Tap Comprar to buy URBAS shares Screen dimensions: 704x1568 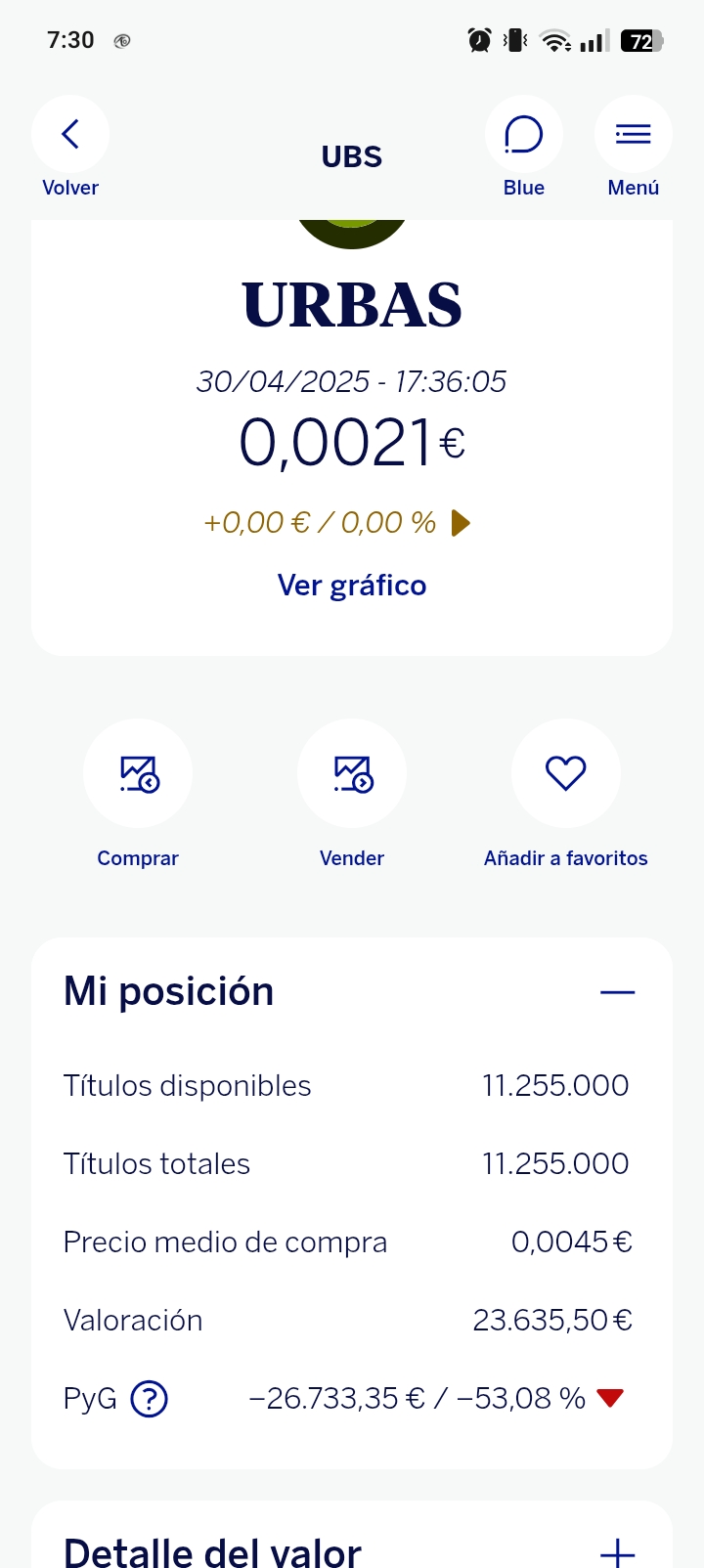pyautogui.click(x=138, y=773)
